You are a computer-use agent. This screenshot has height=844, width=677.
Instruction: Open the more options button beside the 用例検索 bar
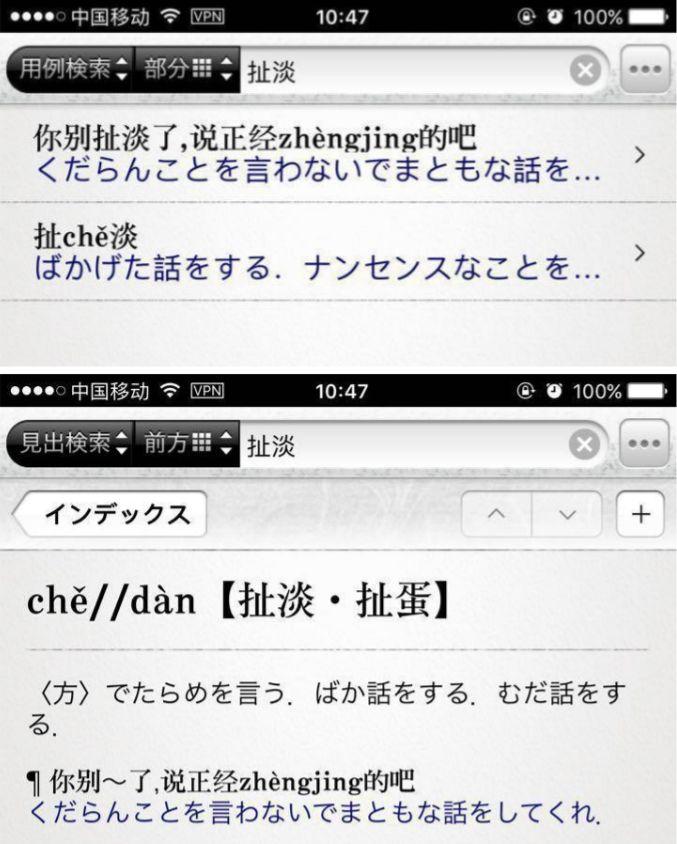tap(645, 71)
